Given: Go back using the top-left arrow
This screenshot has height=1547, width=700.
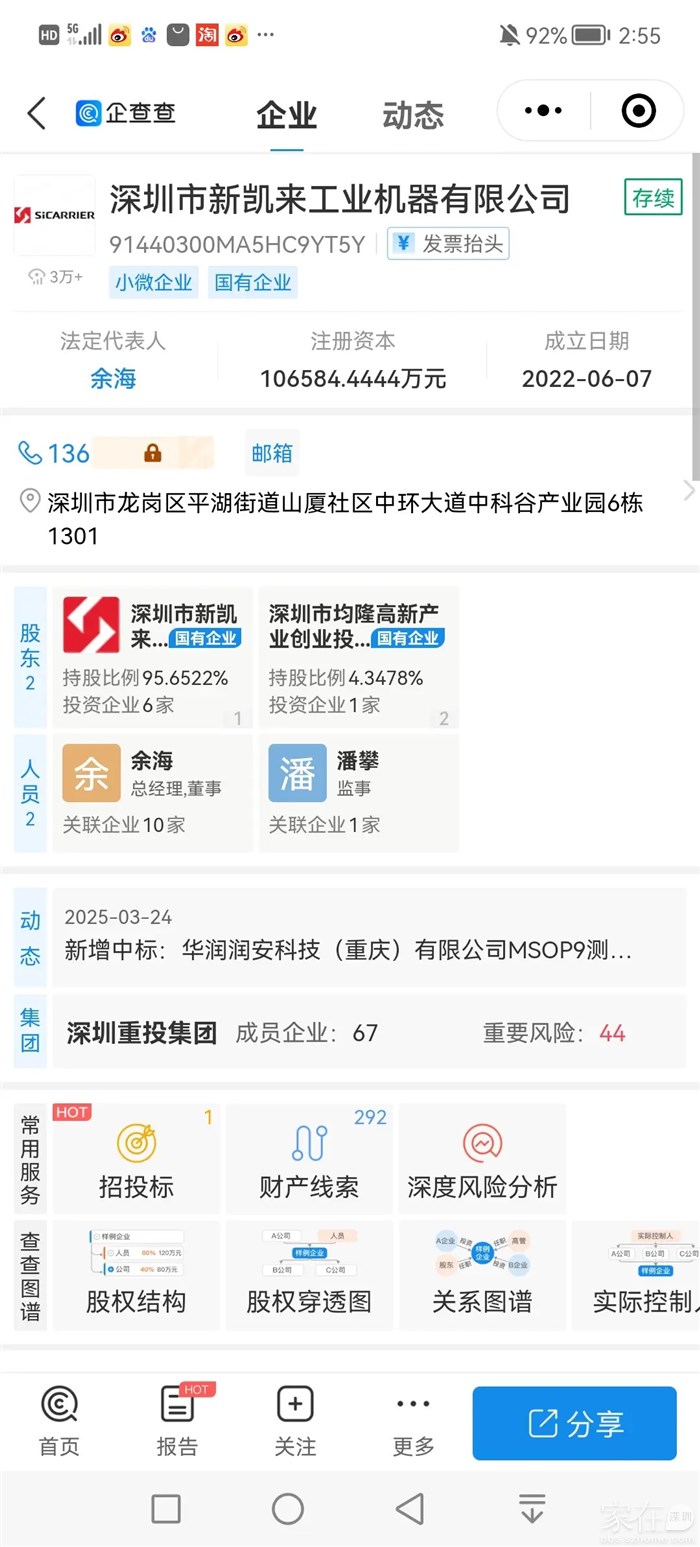Looking at the screenshot, I should pos(37,113).
